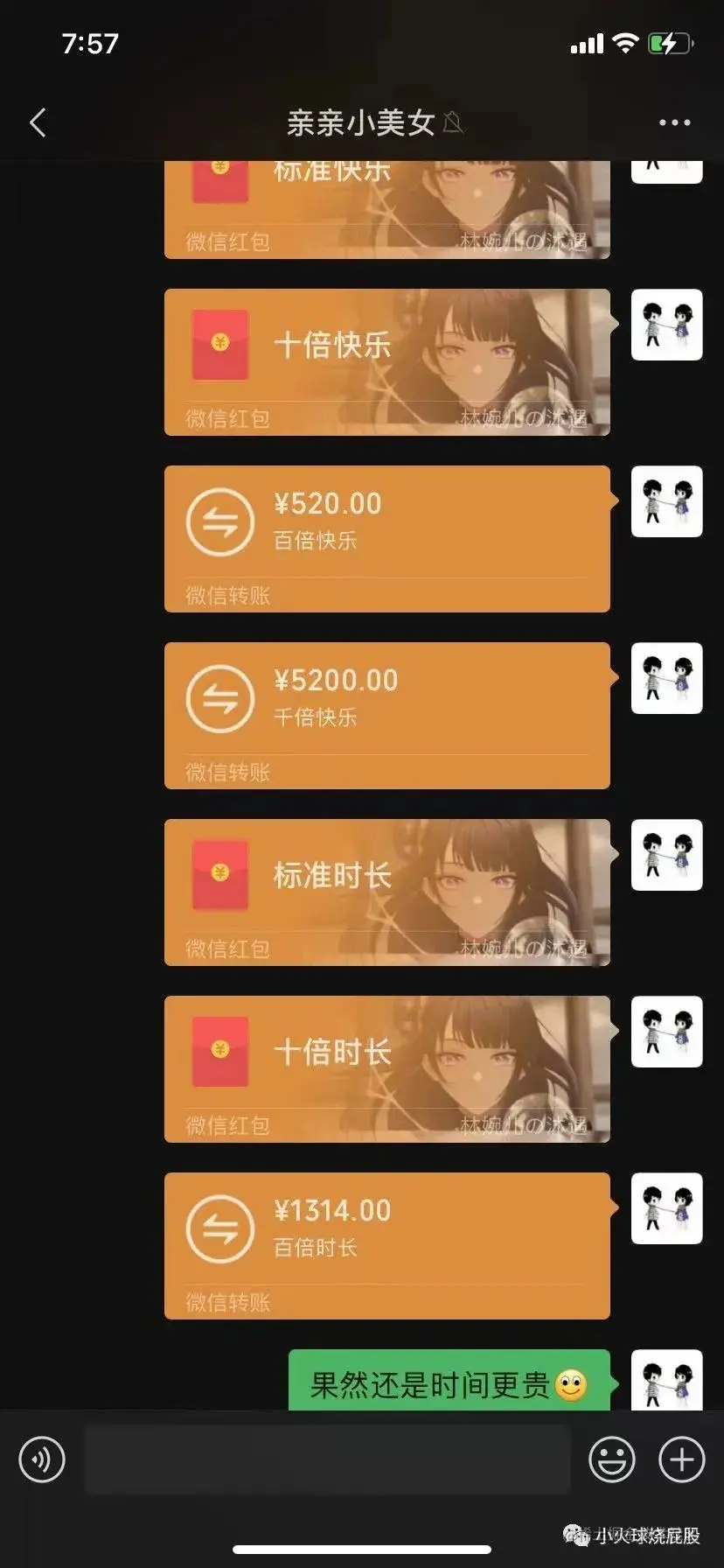Screen dimensions: 724x1568
Task: Open the emoji picker icon
Action: tap(612, 1459)
